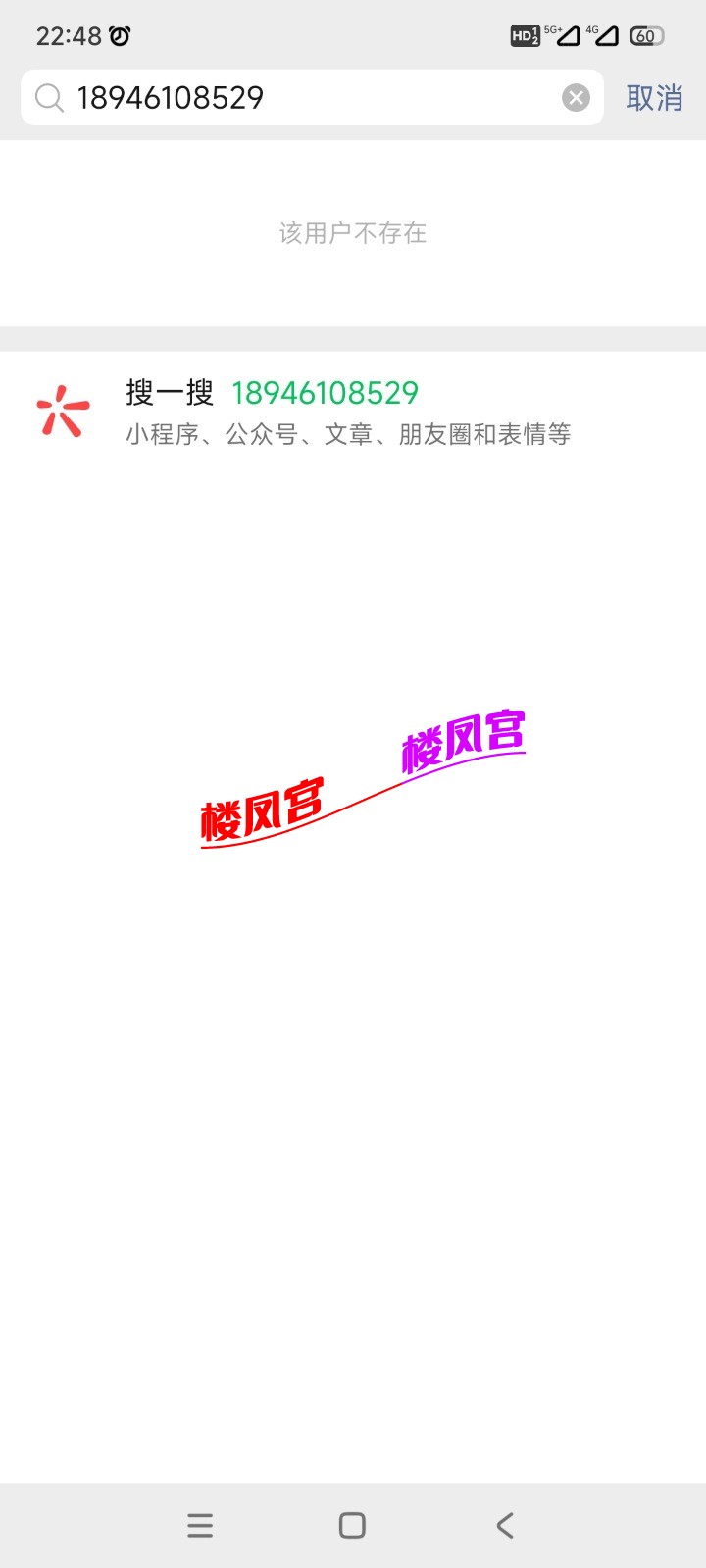
Task: Tap inside the search input field
Action: pyautogui.click(x=294, y=97)
